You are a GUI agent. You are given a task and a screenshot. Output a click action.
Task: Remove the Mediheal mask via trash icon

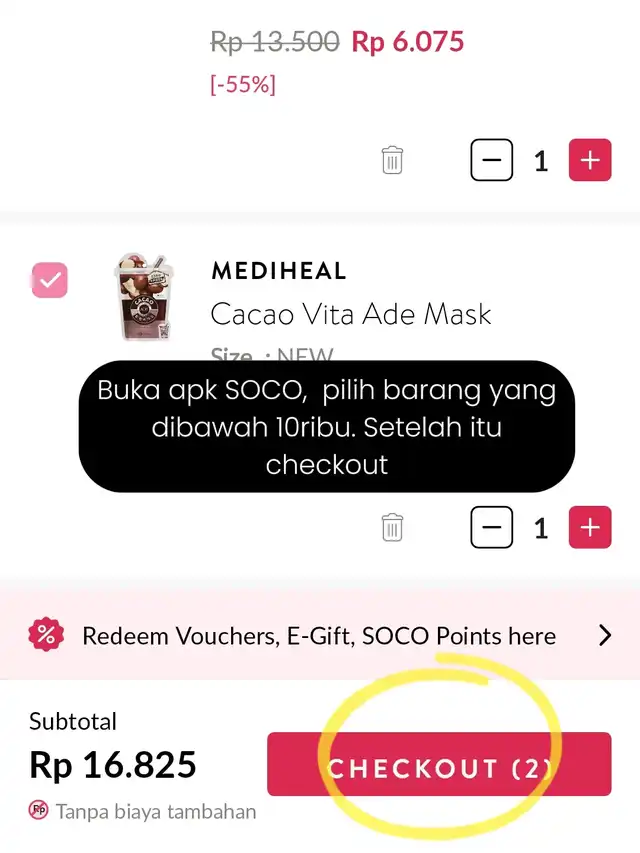[x=392, y=527]
